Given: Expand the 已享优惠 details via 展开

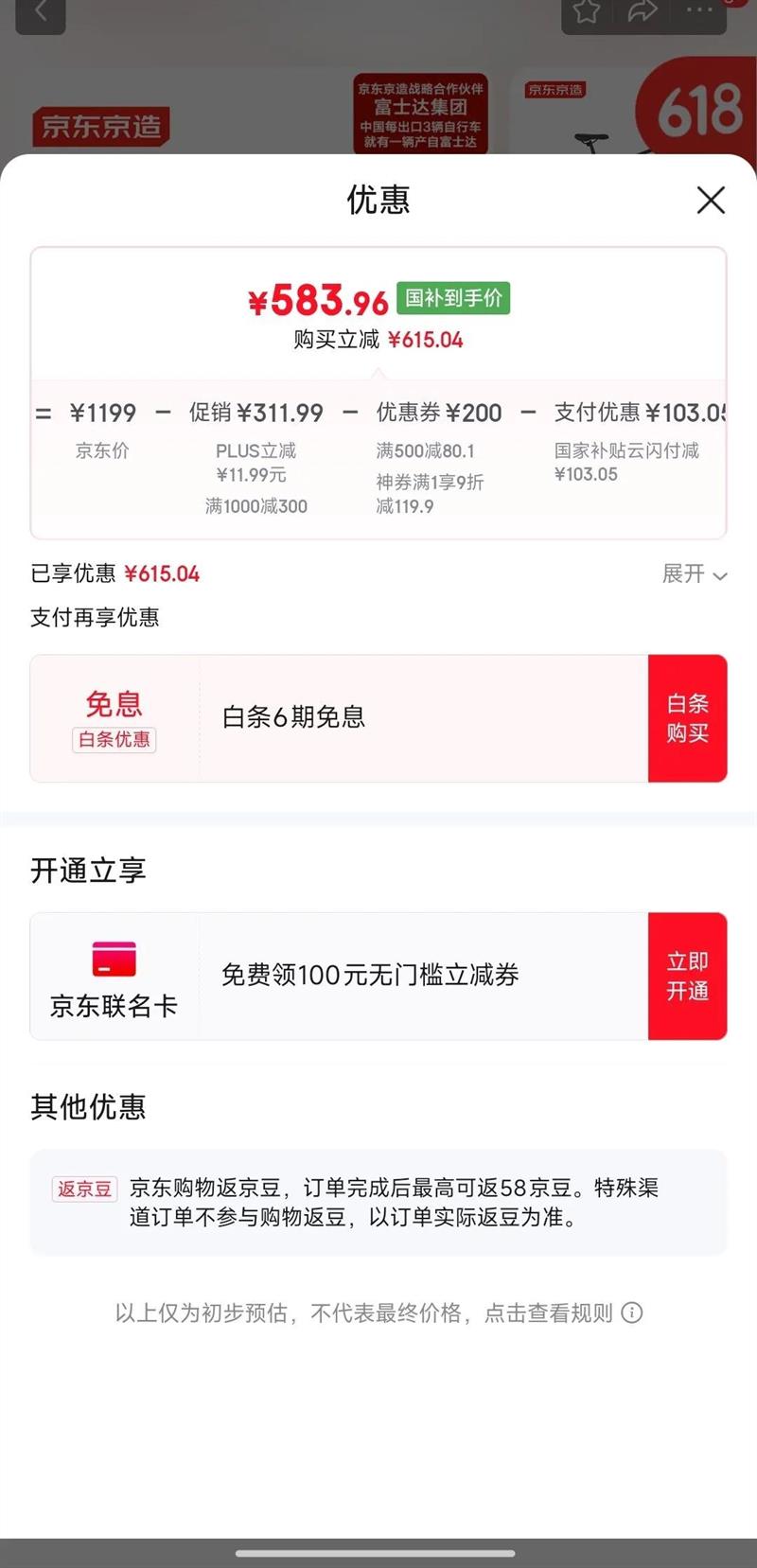Looking at the screenshot, I should [694, 574].
